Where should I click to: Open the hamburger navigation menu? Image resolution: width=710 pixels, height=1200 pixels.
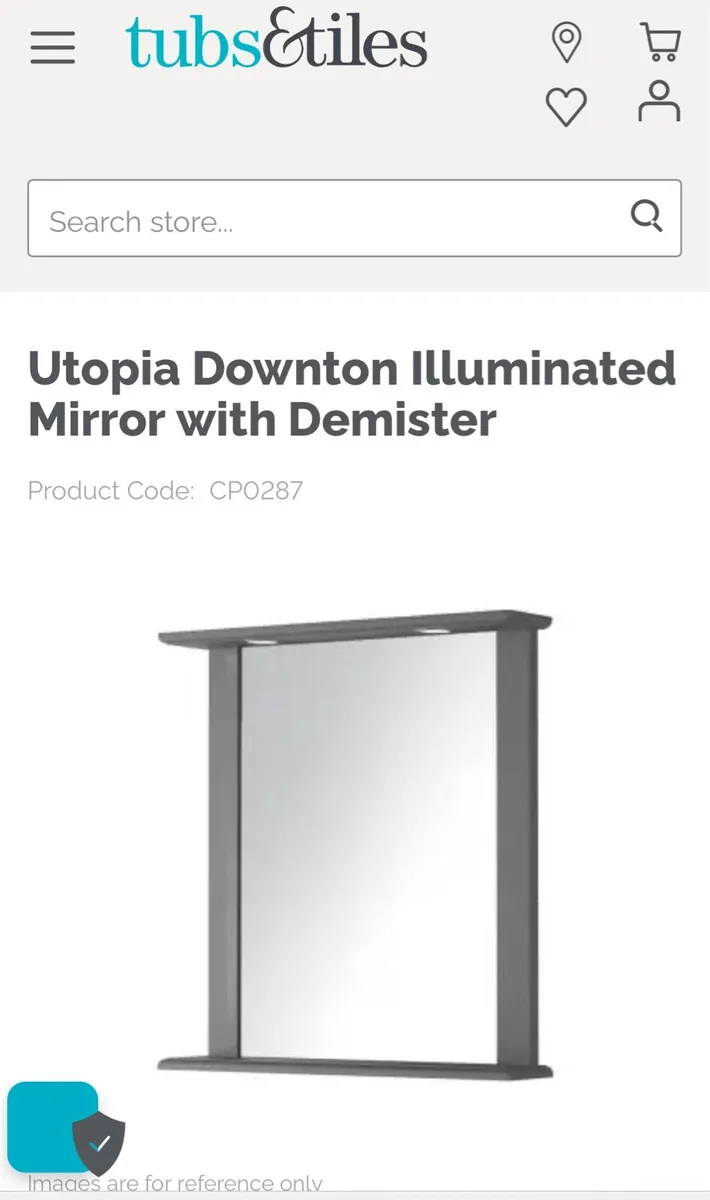click(52, 47)
